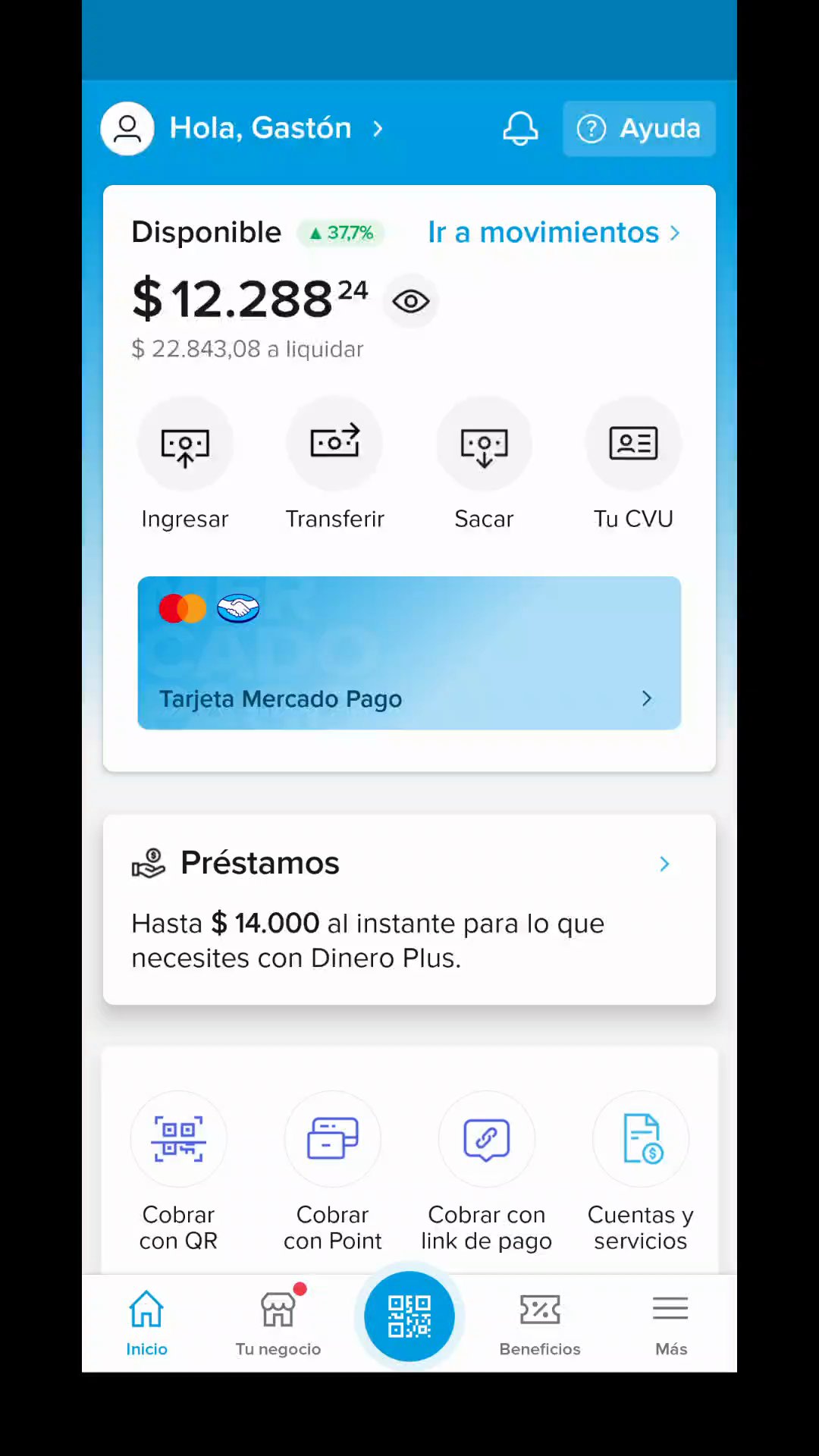Select Transferir to send money

(334, 444)
